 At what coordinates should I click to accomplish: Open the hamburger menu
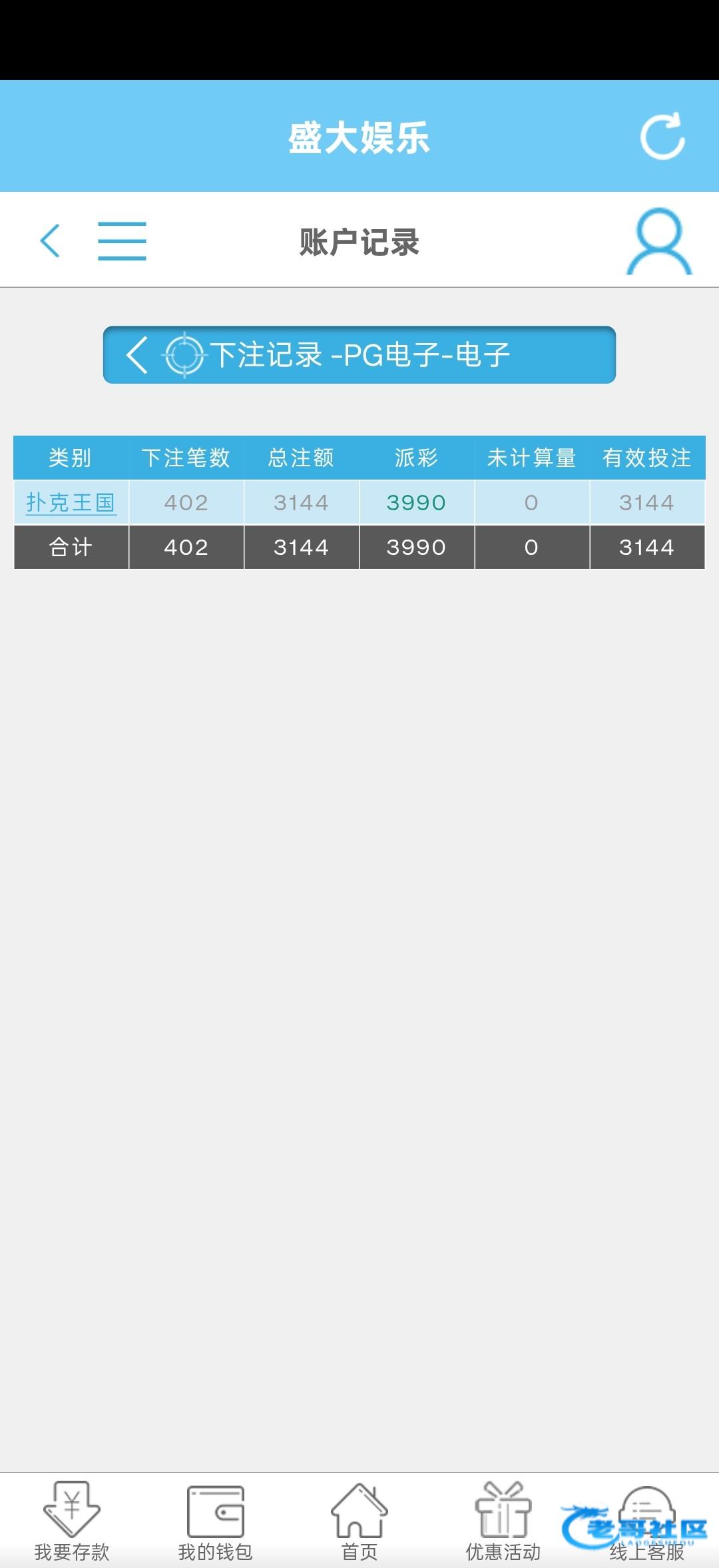(122, 240)
